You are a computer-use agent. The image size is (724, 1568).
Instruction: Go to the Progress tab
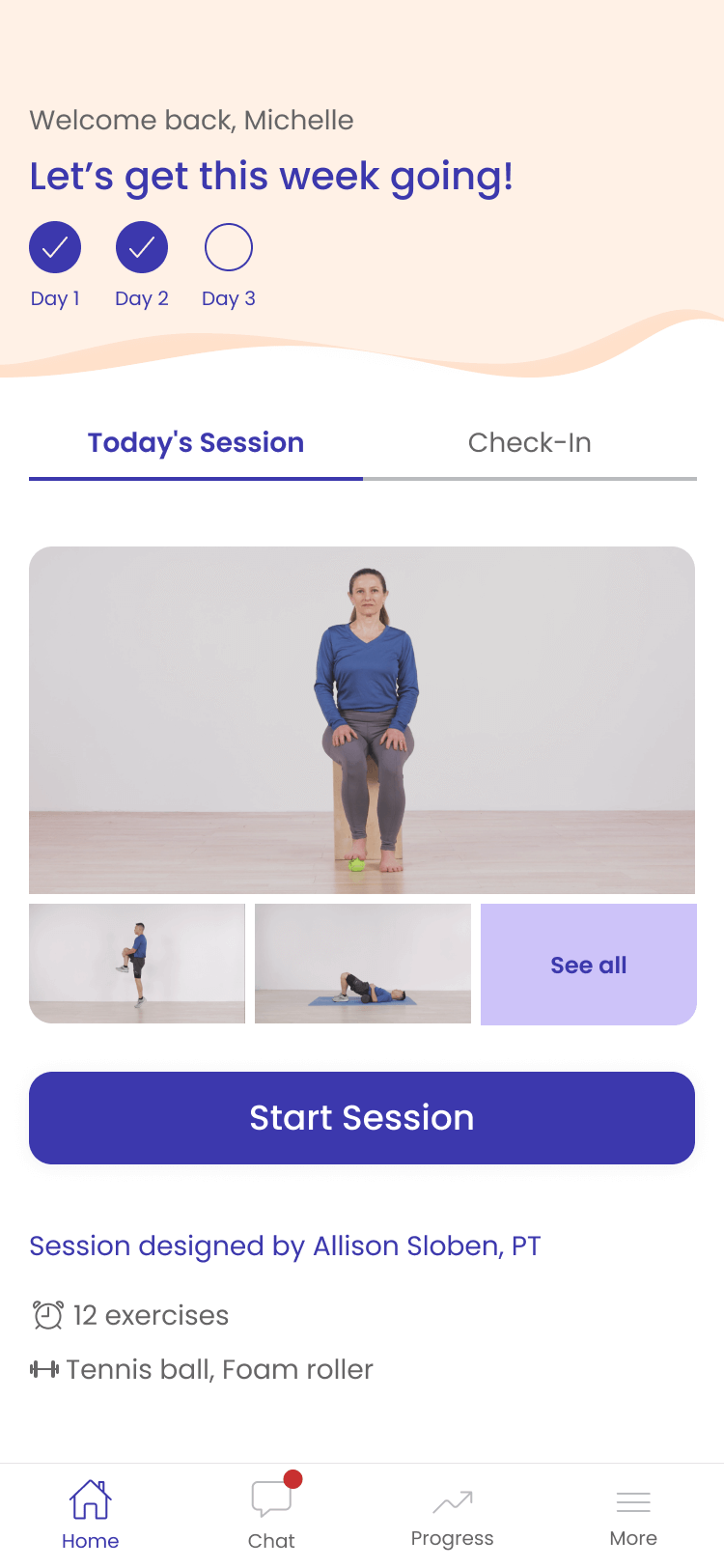point(452,1514)
